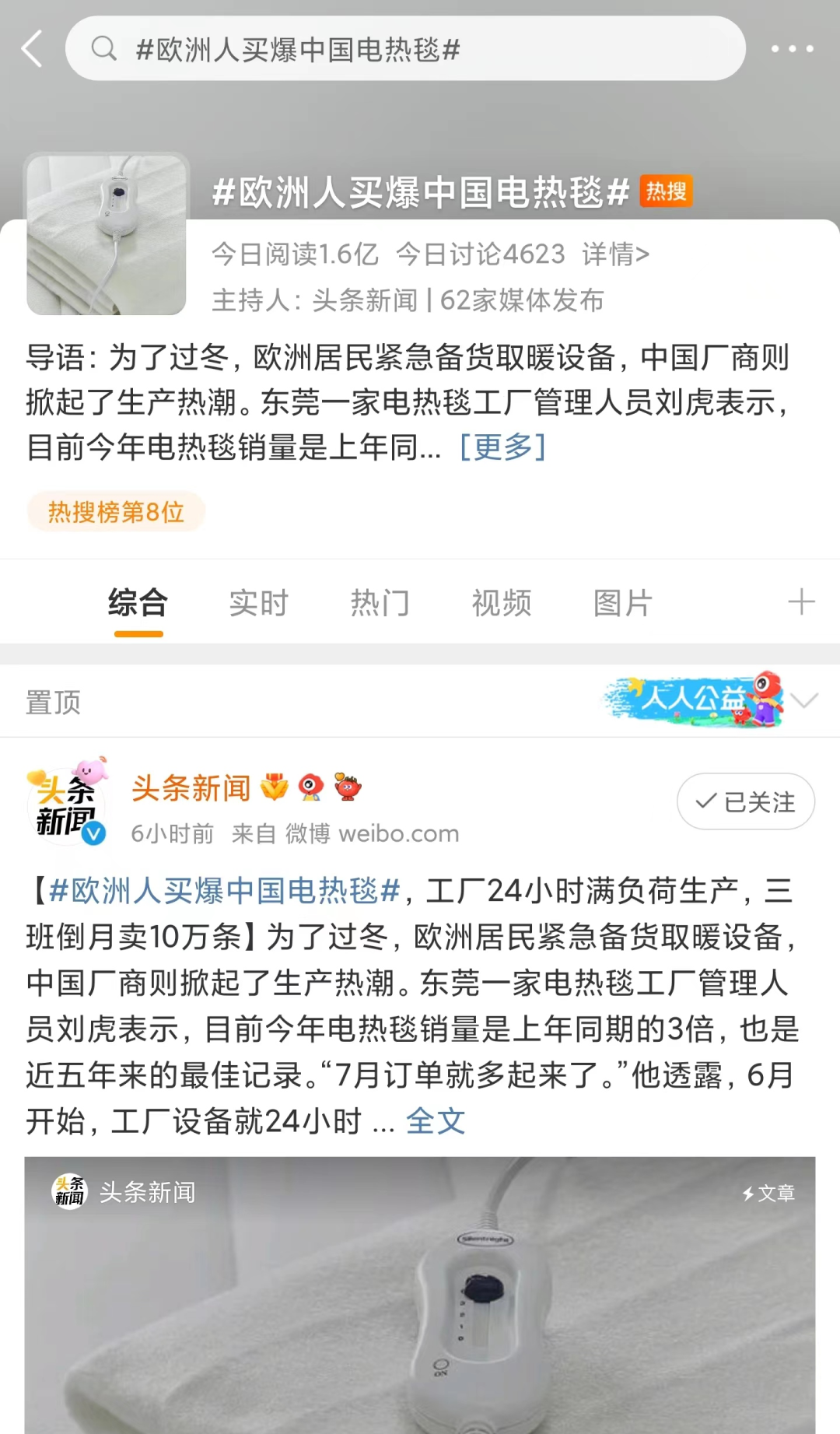Add more tabs with the plus icon
Viewport: 840px width, 1434px height.
pos(800,602)
